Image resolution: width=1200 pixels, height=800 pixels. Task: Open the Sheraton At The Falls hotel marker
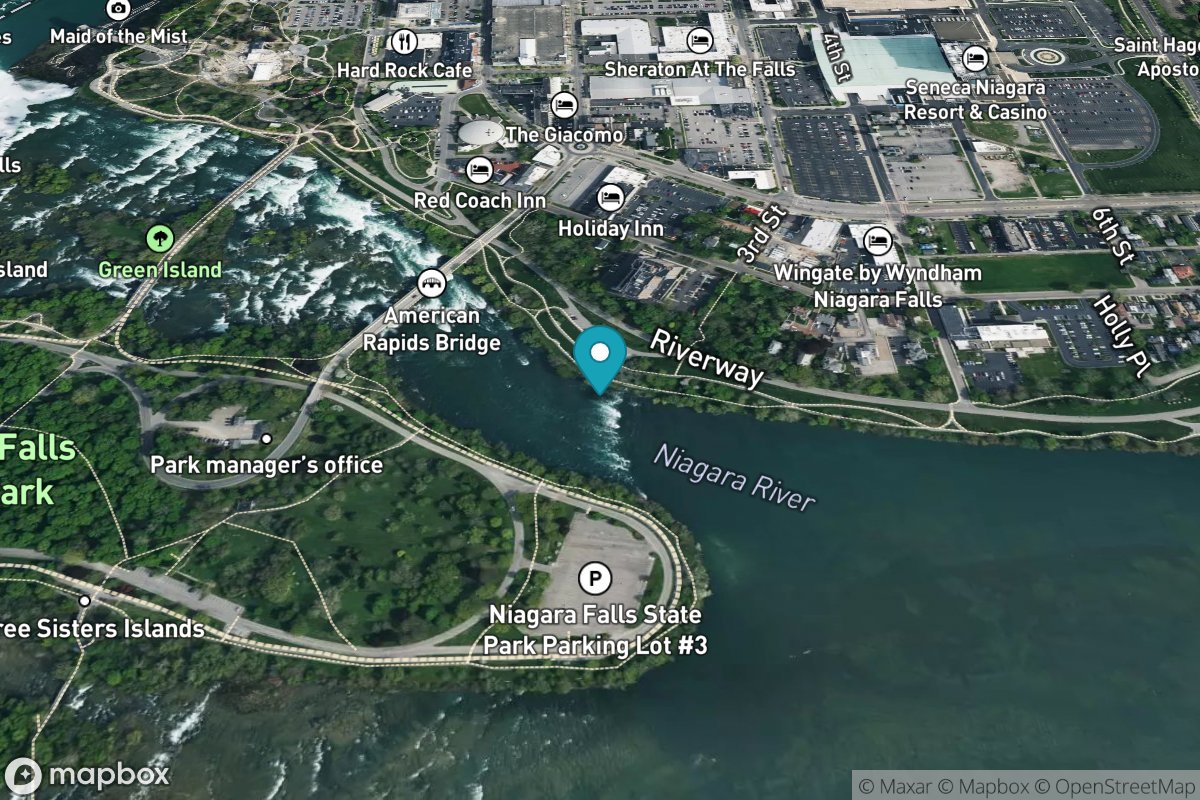pyautogui.click(x=700, y=41)
